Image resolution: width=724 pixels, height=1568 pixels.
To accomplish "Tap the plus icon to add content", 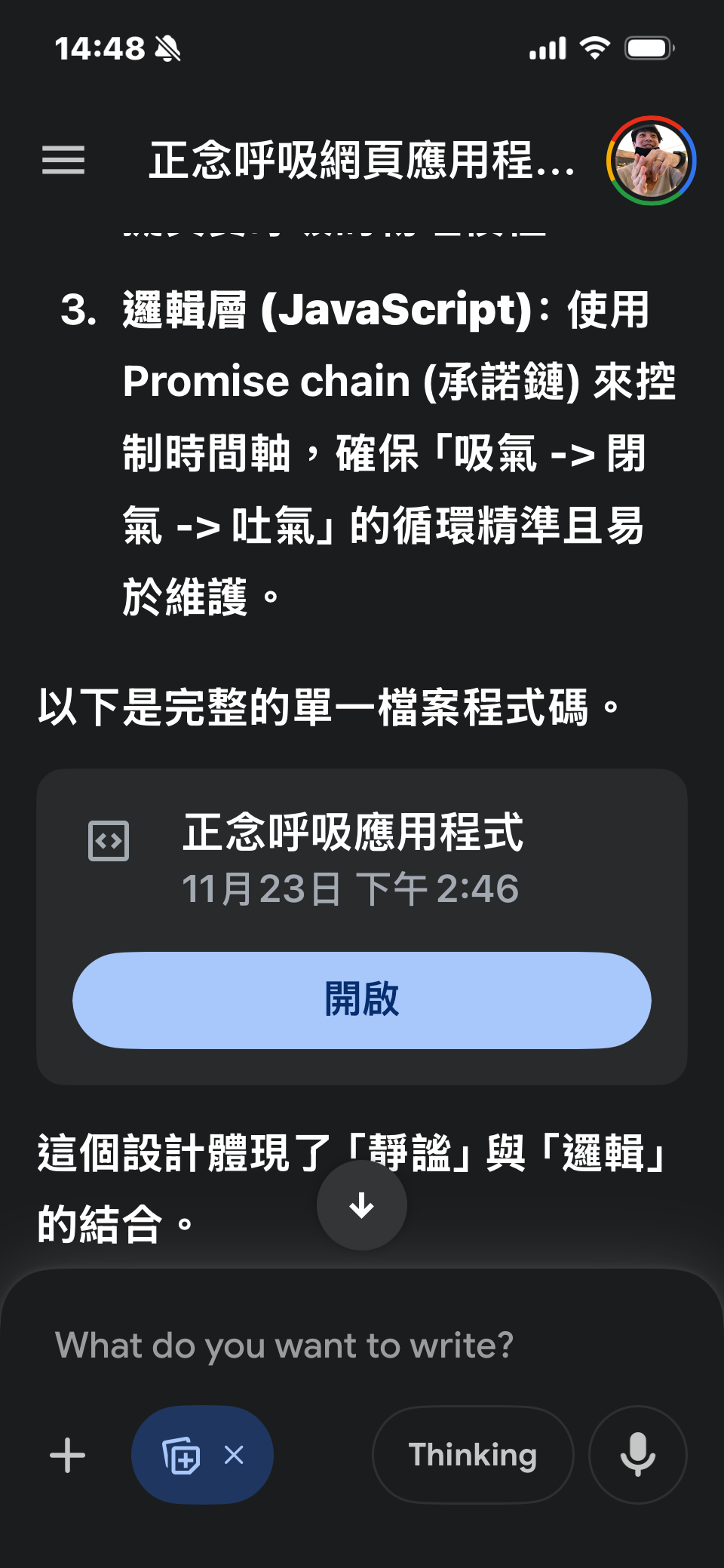I will click(66, 1454).
